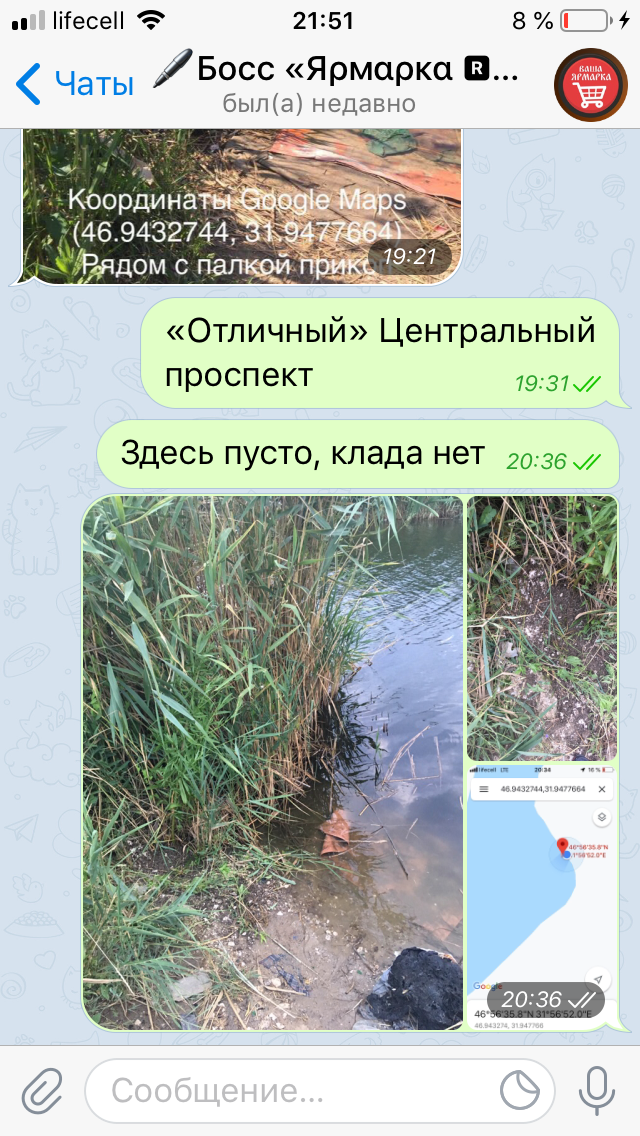The image size is (640, 1136).
Task: Open the large reeds and water photo
Action: (273, 762)
